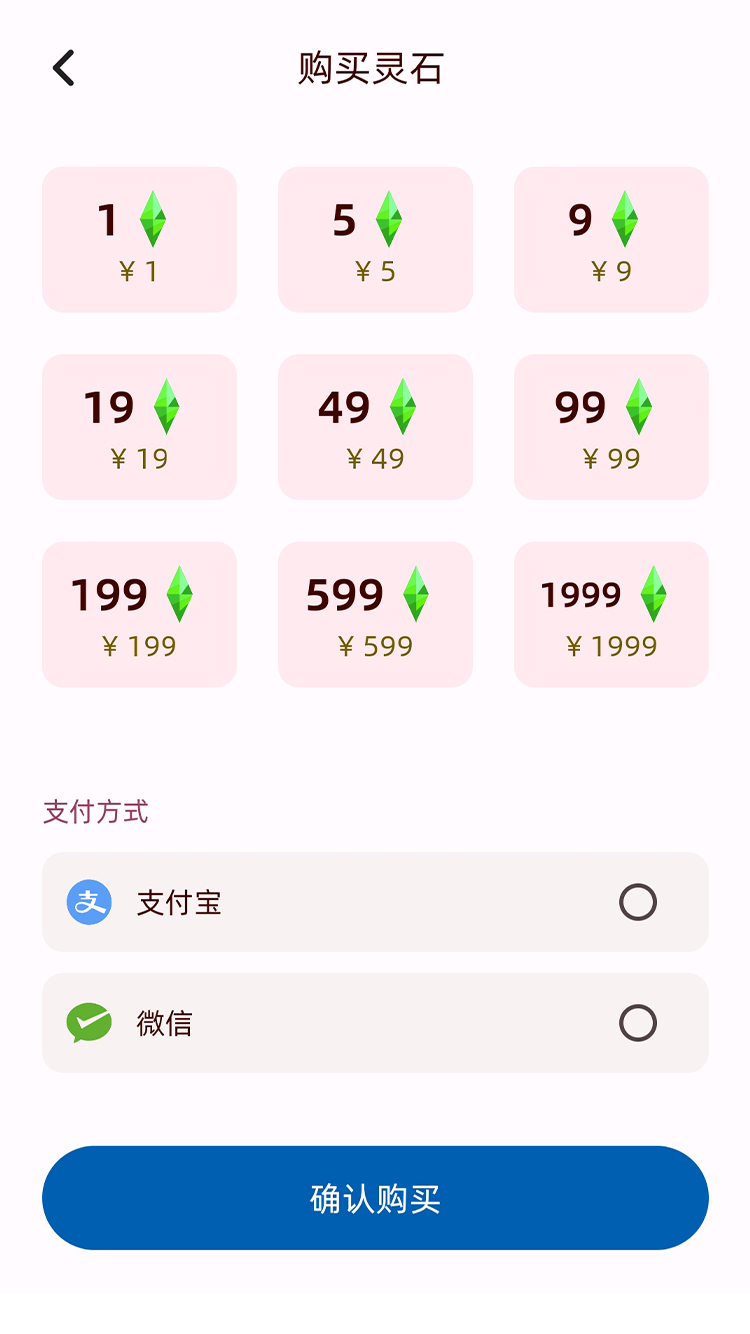Choose the 599 灵石 pack for ¥599
The width and height of the screenshot is (750, 1334).
point(375,614)
